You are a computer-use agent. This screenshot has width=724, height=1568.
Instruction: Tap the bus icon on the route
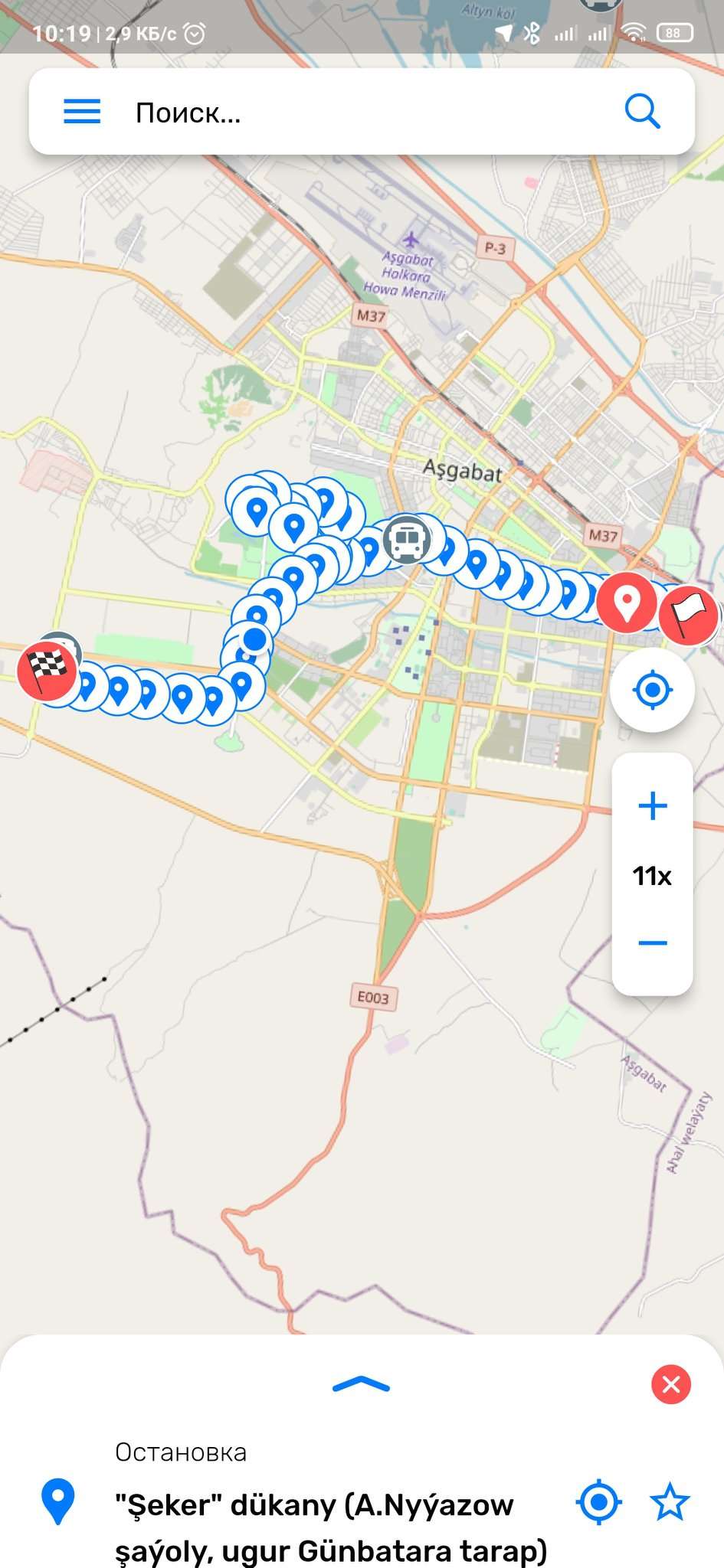click(x=407, y=541)
